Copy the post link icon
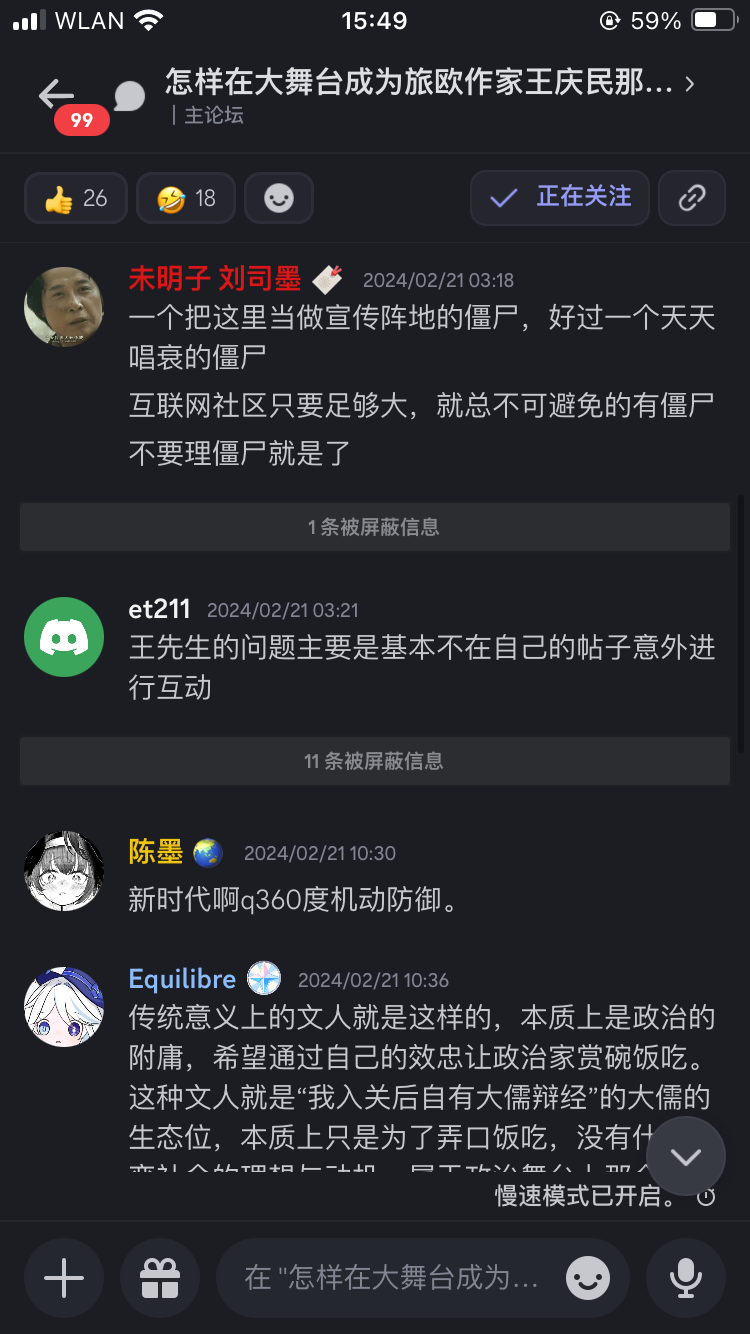This screenshot has width=750, height=1334. tap(692, 198)
